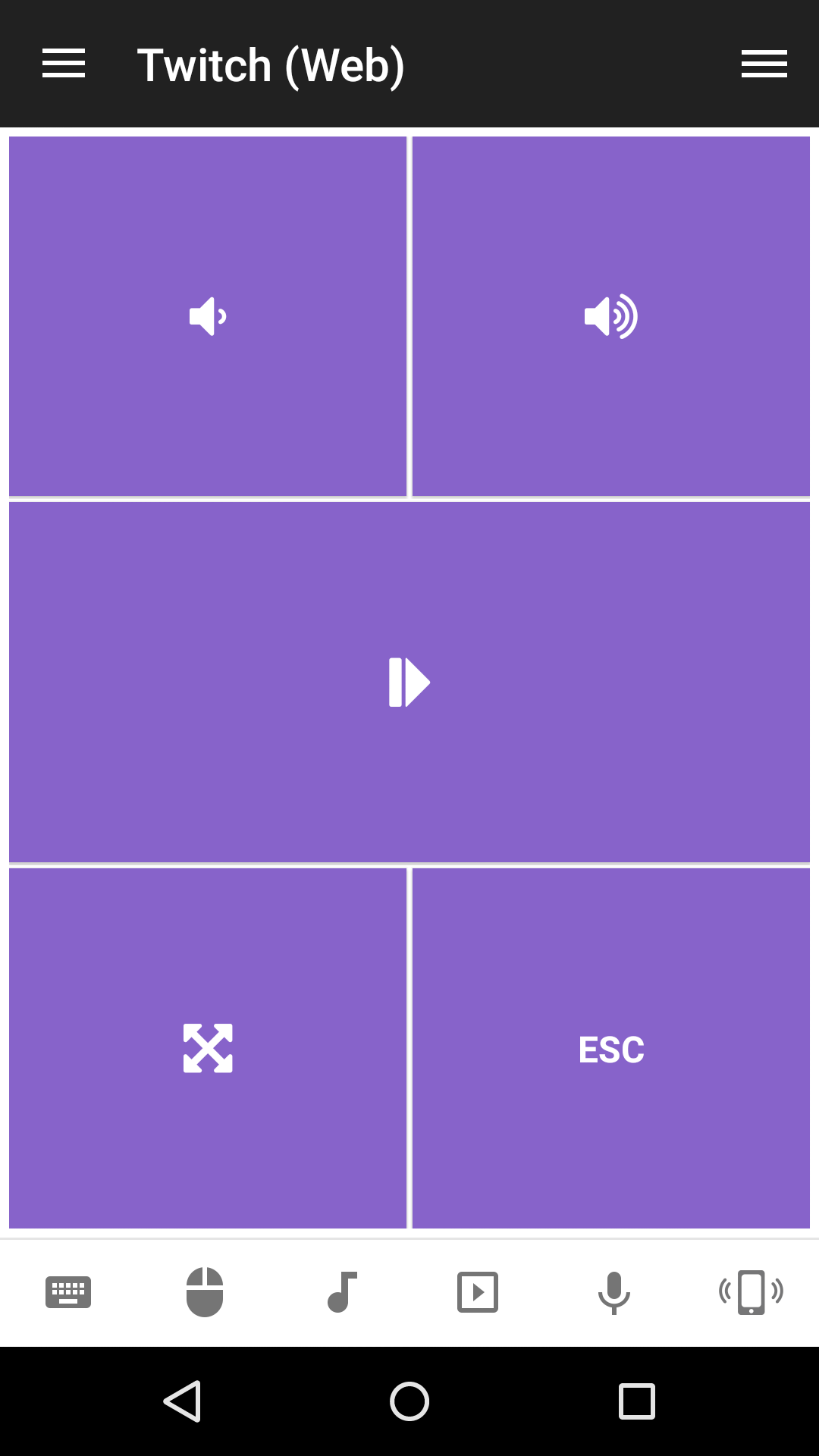This screenshot has width=819, height=1456.
Task: Open the keyboard remote in bottom bar
Action: (68, 1292)
